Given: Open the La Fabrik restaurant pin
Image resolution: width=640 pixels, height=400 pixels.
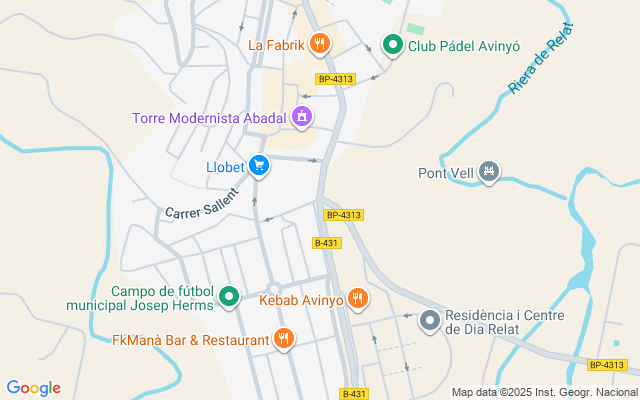Looking at the screenshot, I should pos(320,44).
